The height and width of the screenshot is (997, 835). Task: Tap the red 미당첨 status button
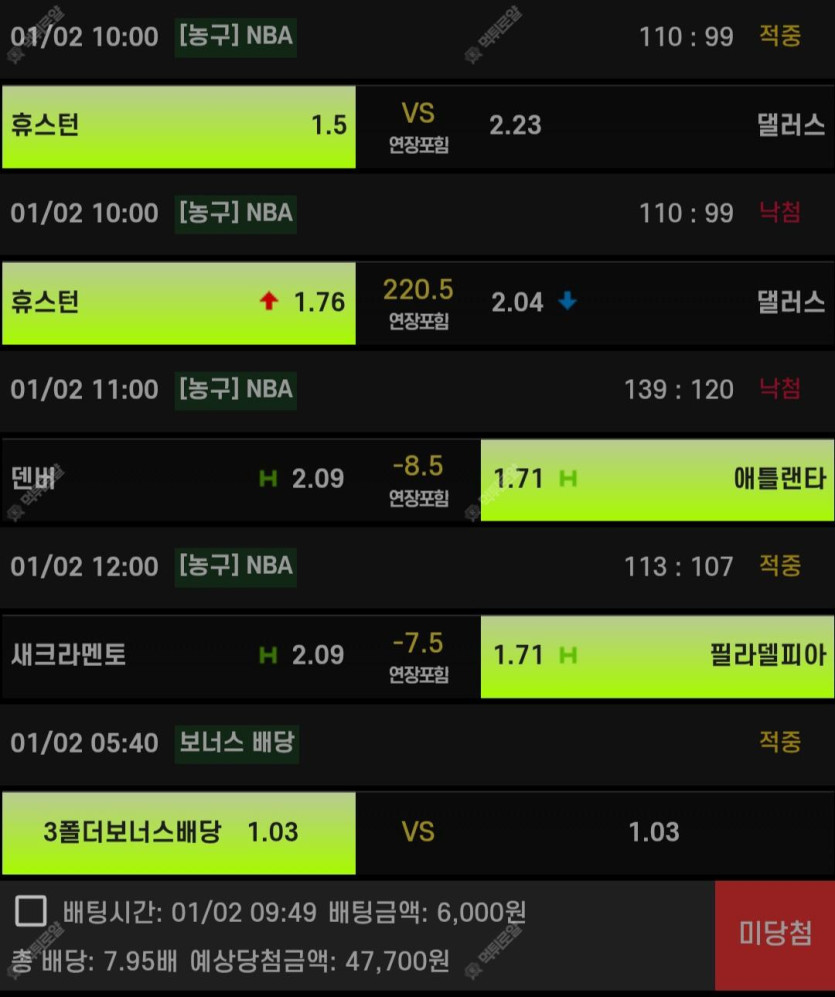coord(774,935)
